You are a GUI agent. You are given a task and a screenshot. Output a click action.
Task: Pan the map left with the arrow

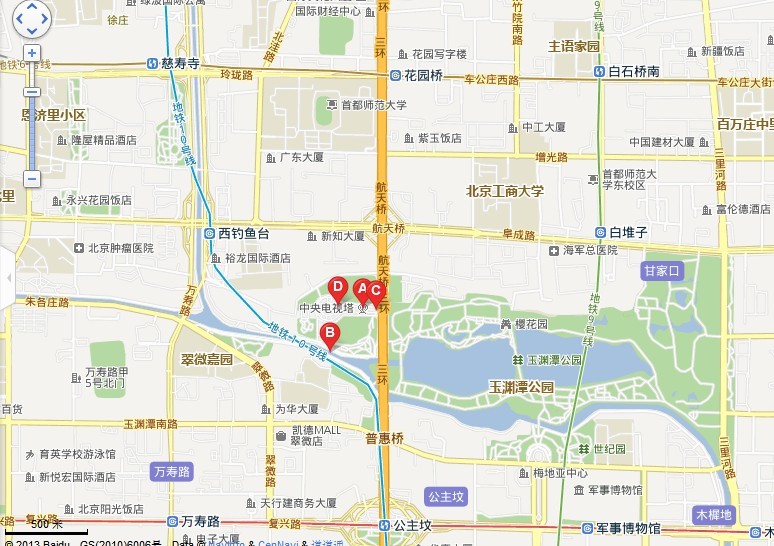19,17
